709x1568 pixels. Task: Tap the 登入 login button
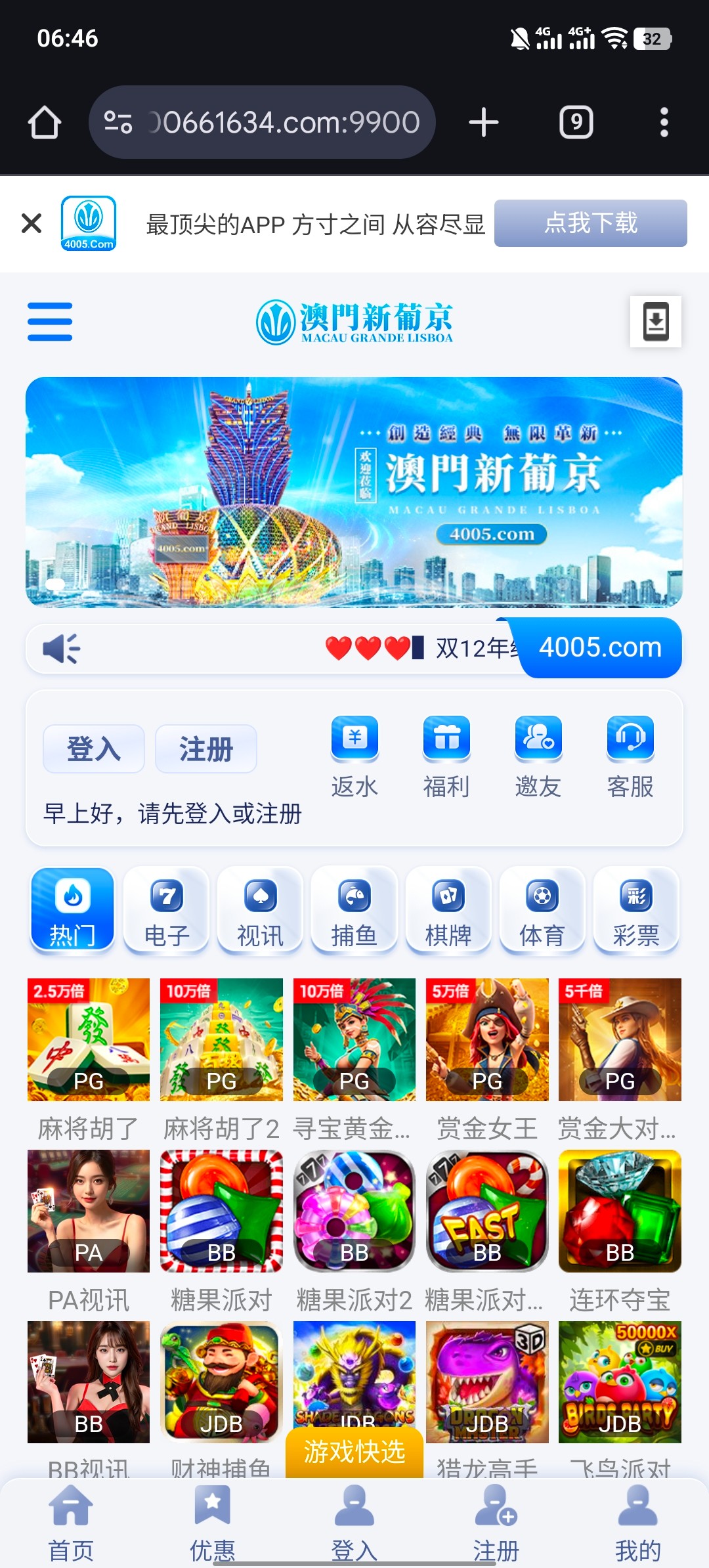[x=94, y=749]
